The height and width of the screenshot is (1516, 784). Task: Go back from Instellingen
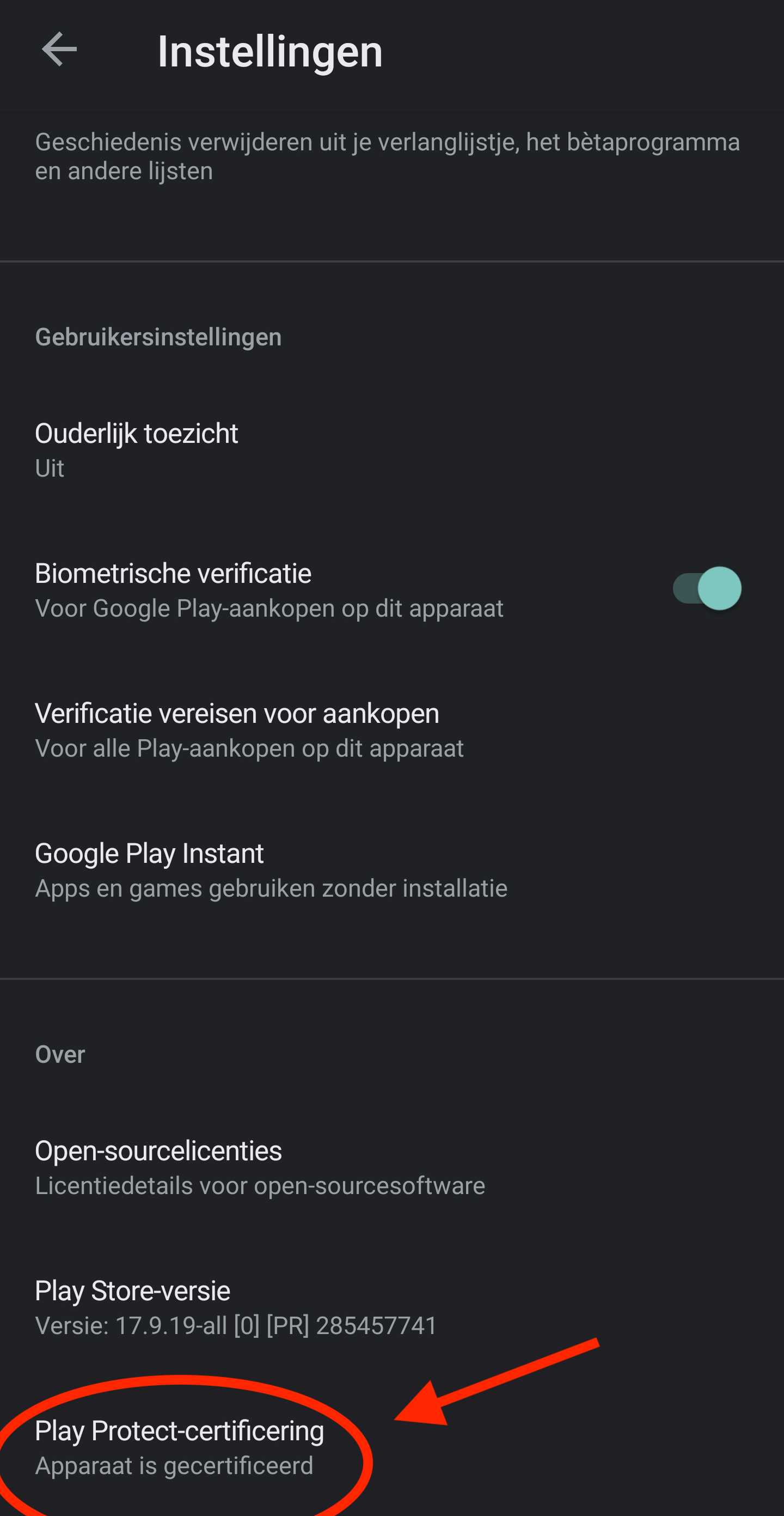coord(59,50)
